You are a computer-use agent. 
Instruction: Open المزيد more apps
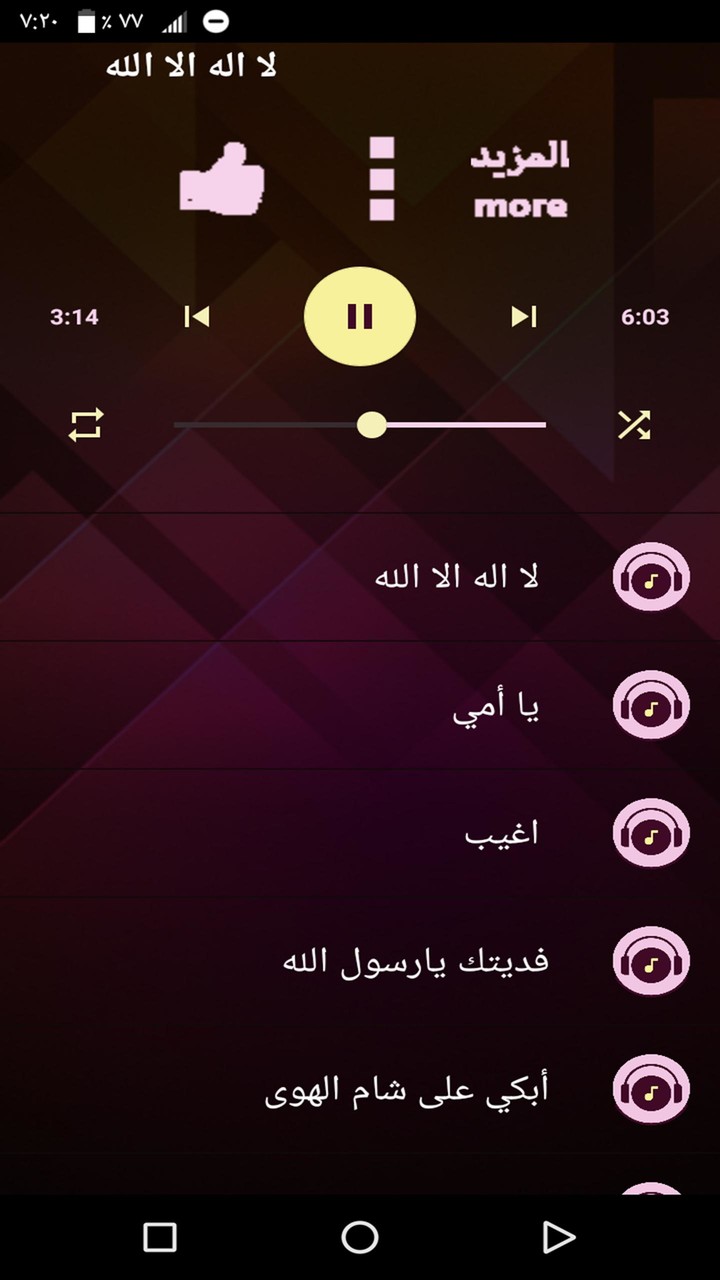pos(520,180)
